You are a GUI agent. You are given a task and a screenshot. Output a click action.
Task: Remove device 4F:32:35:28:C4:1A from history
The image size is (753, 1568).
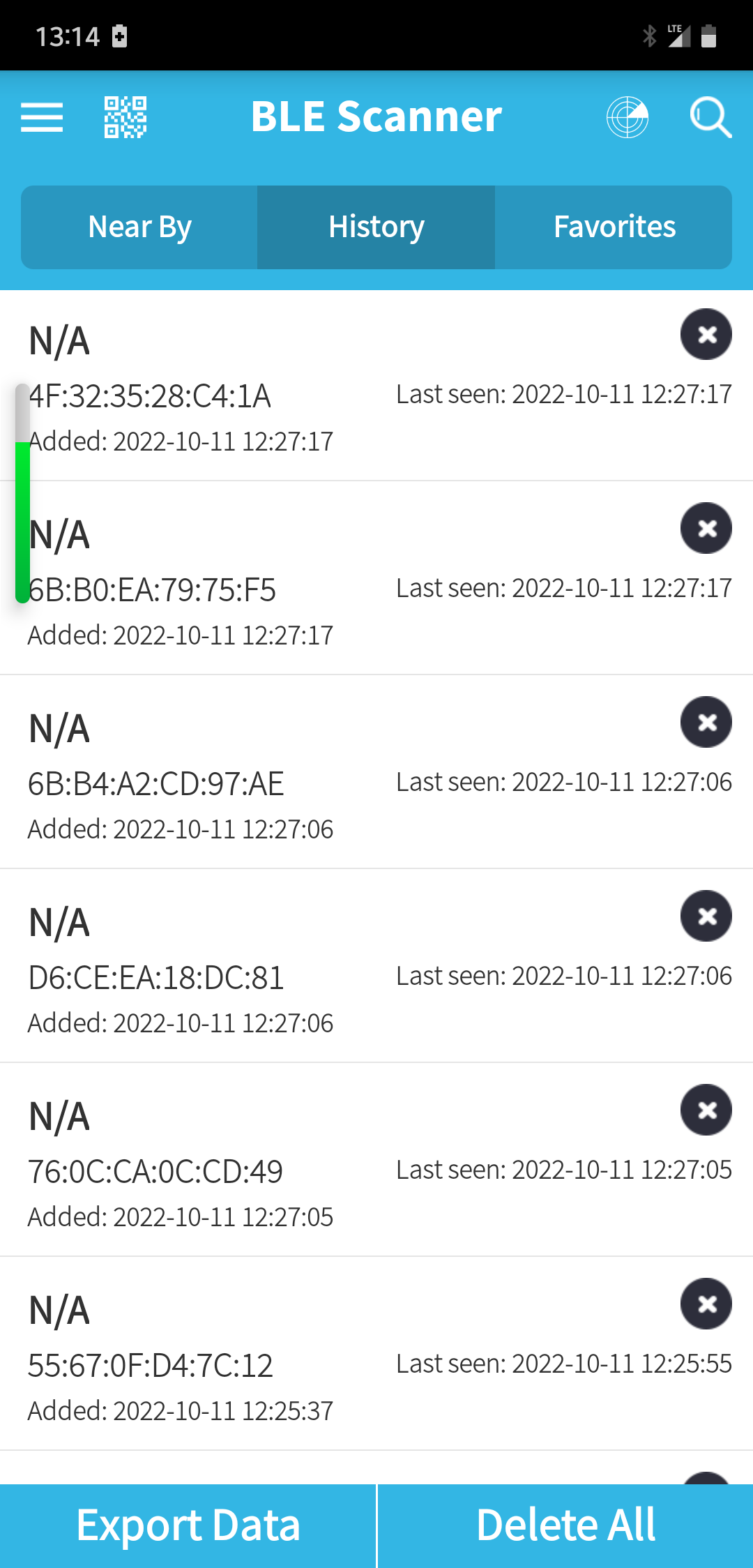pyautogui.click(x=706, y=334)
